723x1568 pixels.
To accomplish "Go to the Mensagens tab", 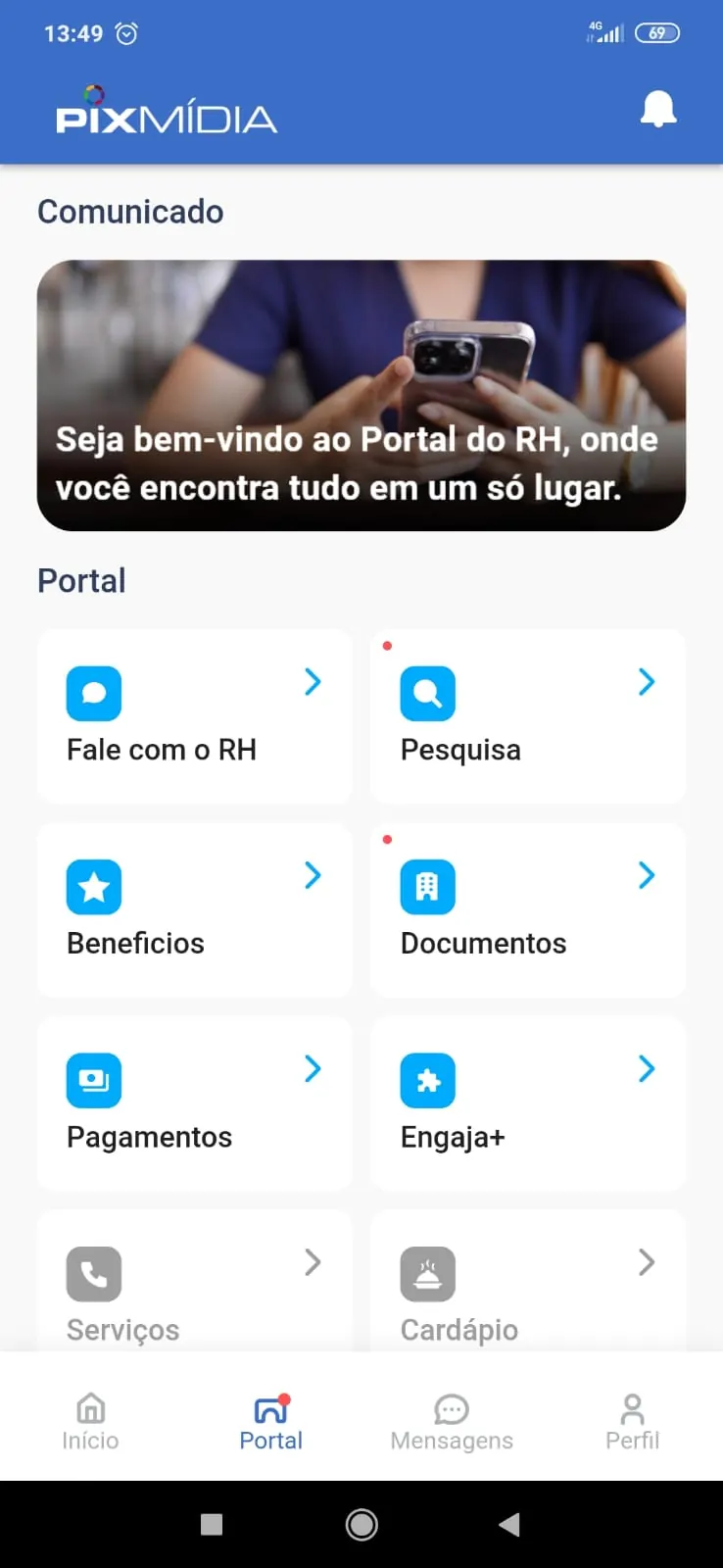I will (x=452, y=1422).
